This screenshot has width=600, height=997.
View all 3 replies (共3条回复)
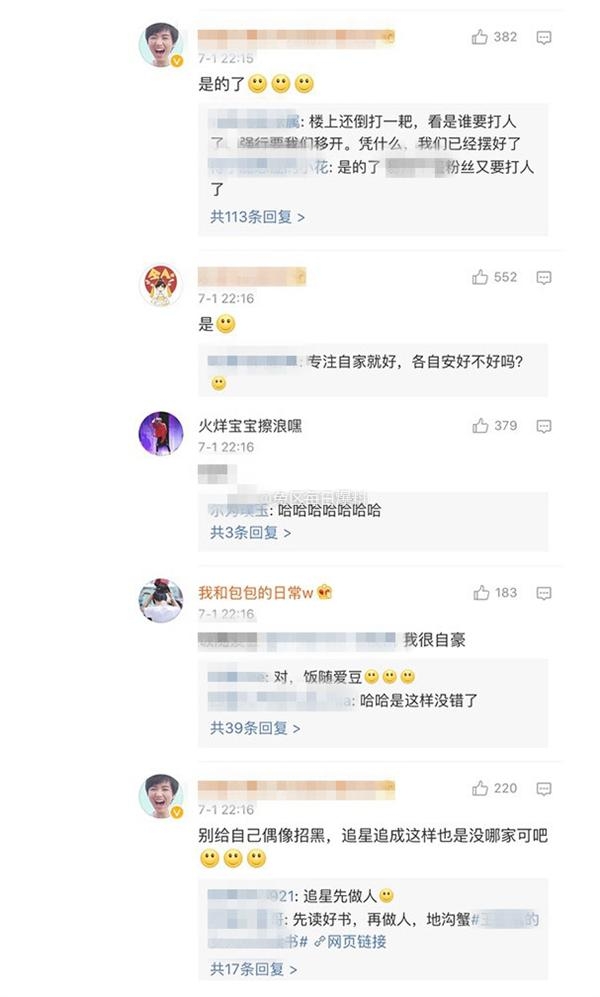(x=250, y=533)
